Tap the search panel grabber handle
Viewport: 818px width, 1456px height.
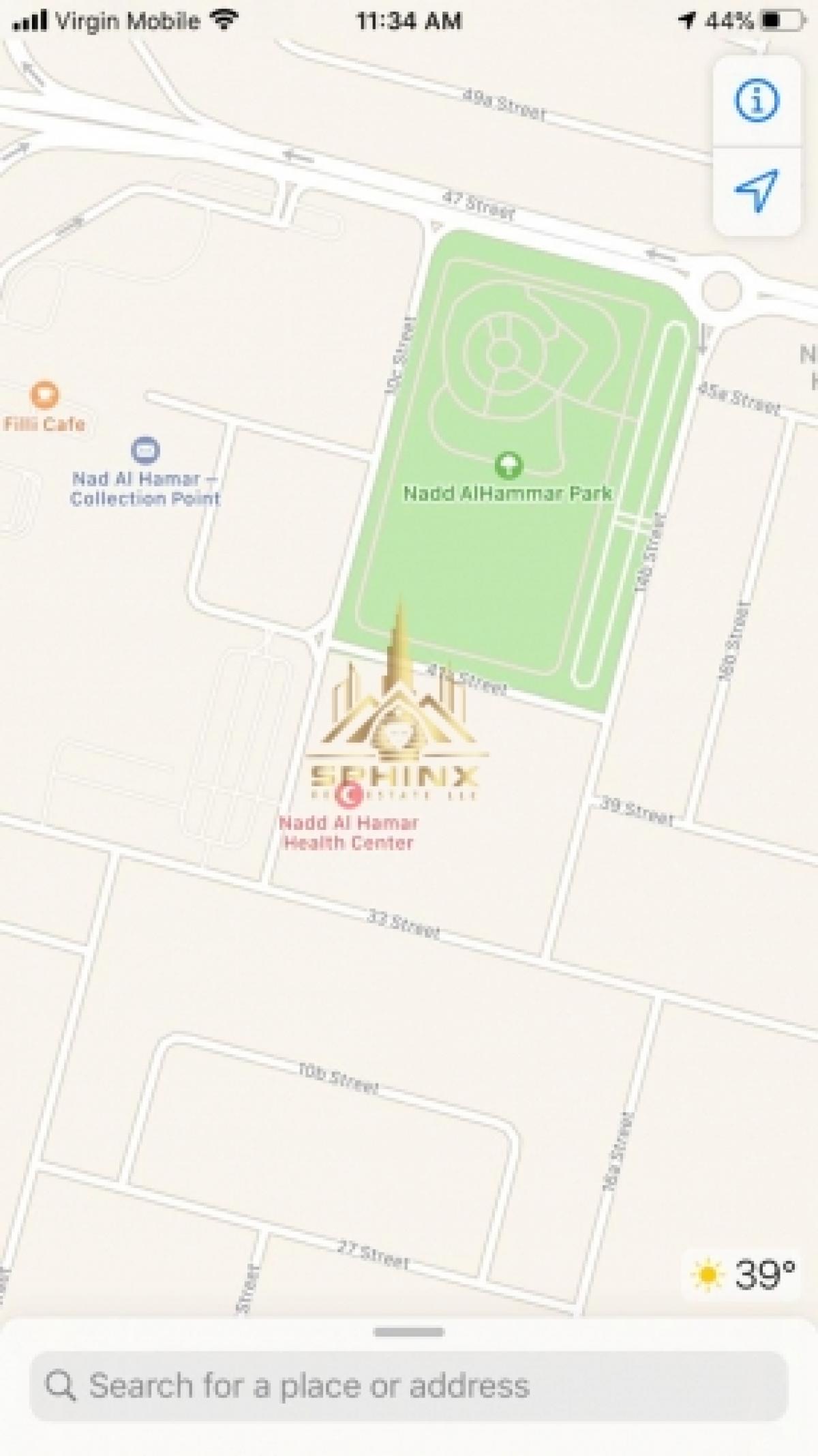(x=409, y=1332)
